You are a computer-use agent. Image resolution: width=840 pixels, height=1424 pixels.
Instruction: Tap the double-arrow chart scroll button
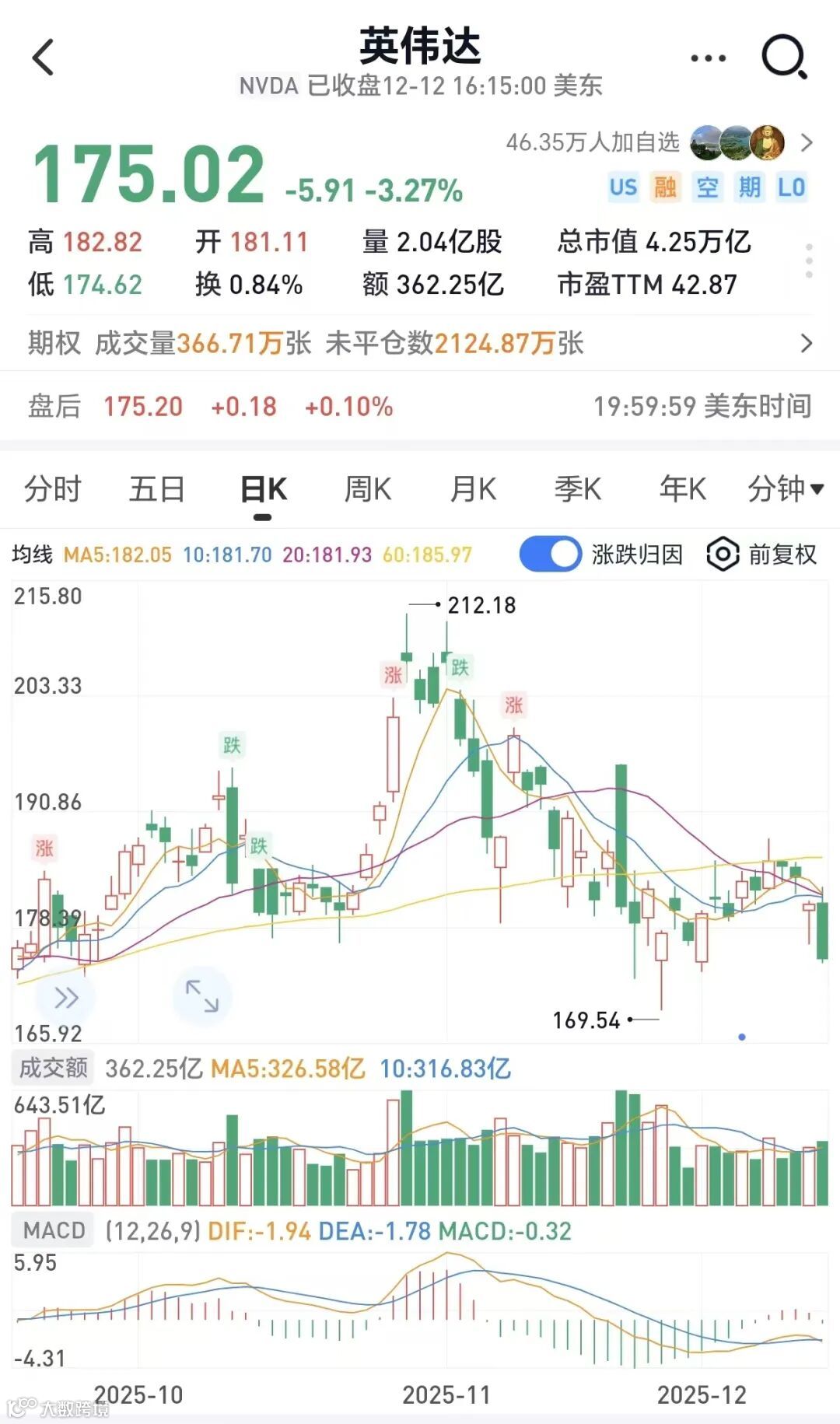(67, 998)
